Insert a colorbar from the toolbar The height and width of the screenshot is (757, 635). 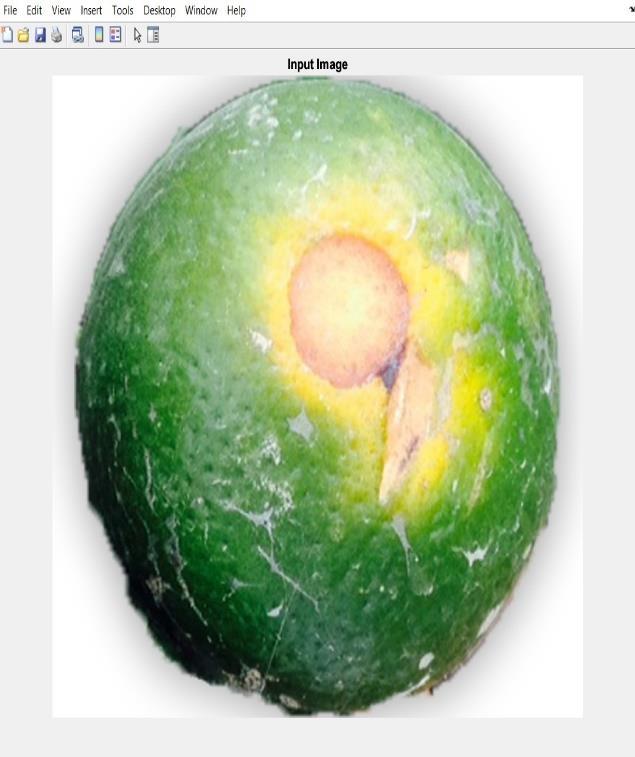(x=99, y=35)
